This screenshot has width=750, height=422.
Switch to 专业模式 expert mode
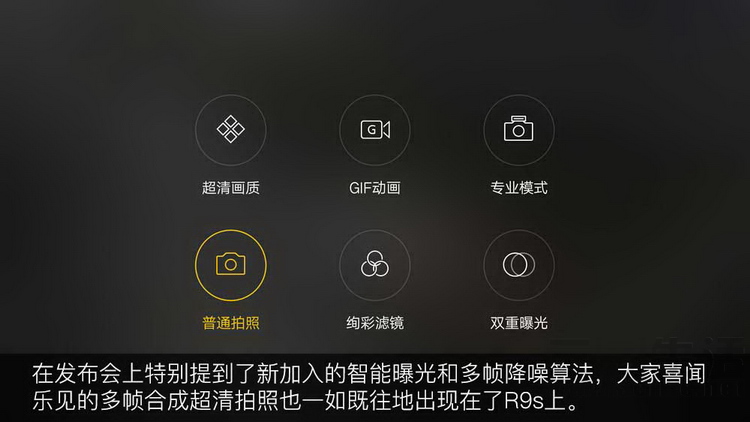(518, 130)
